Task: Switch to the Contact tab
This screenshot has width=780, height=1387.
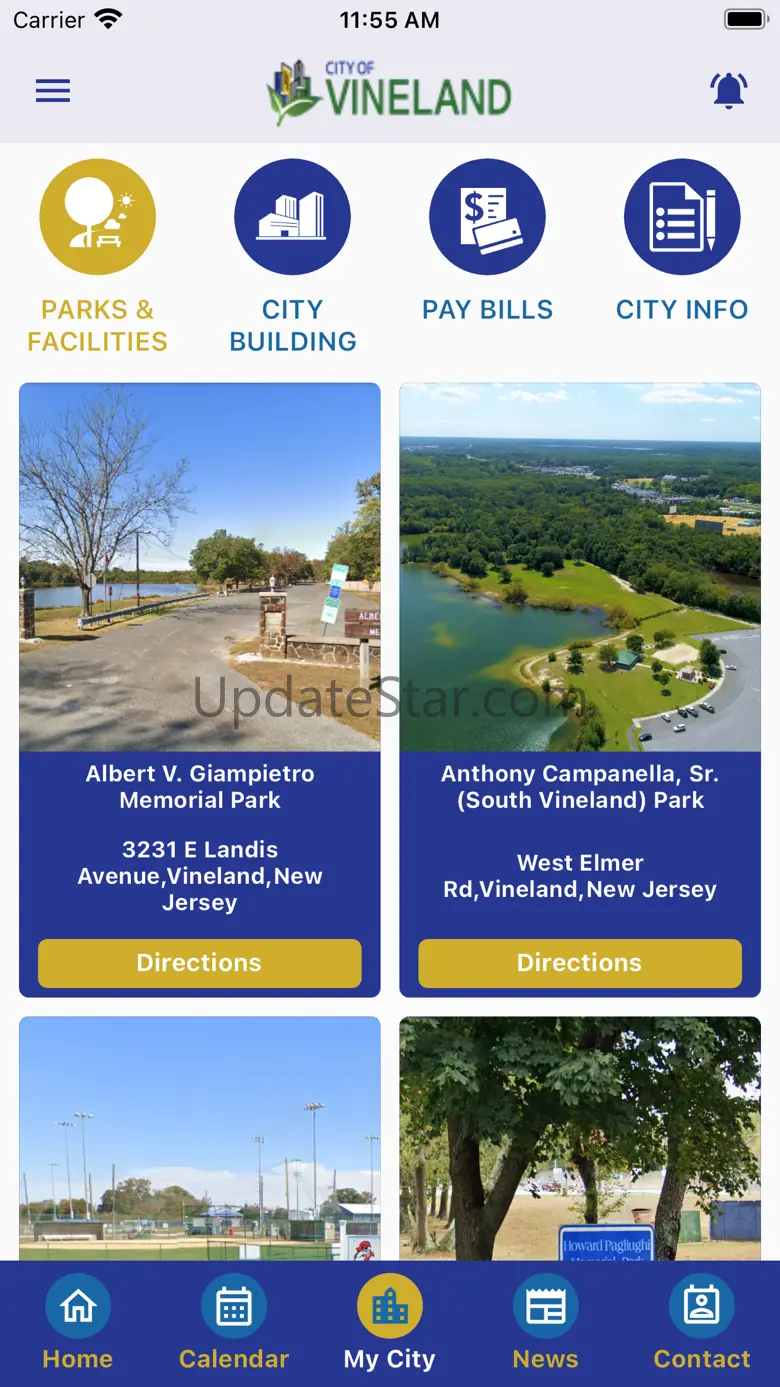Action: coord(702,1323)
